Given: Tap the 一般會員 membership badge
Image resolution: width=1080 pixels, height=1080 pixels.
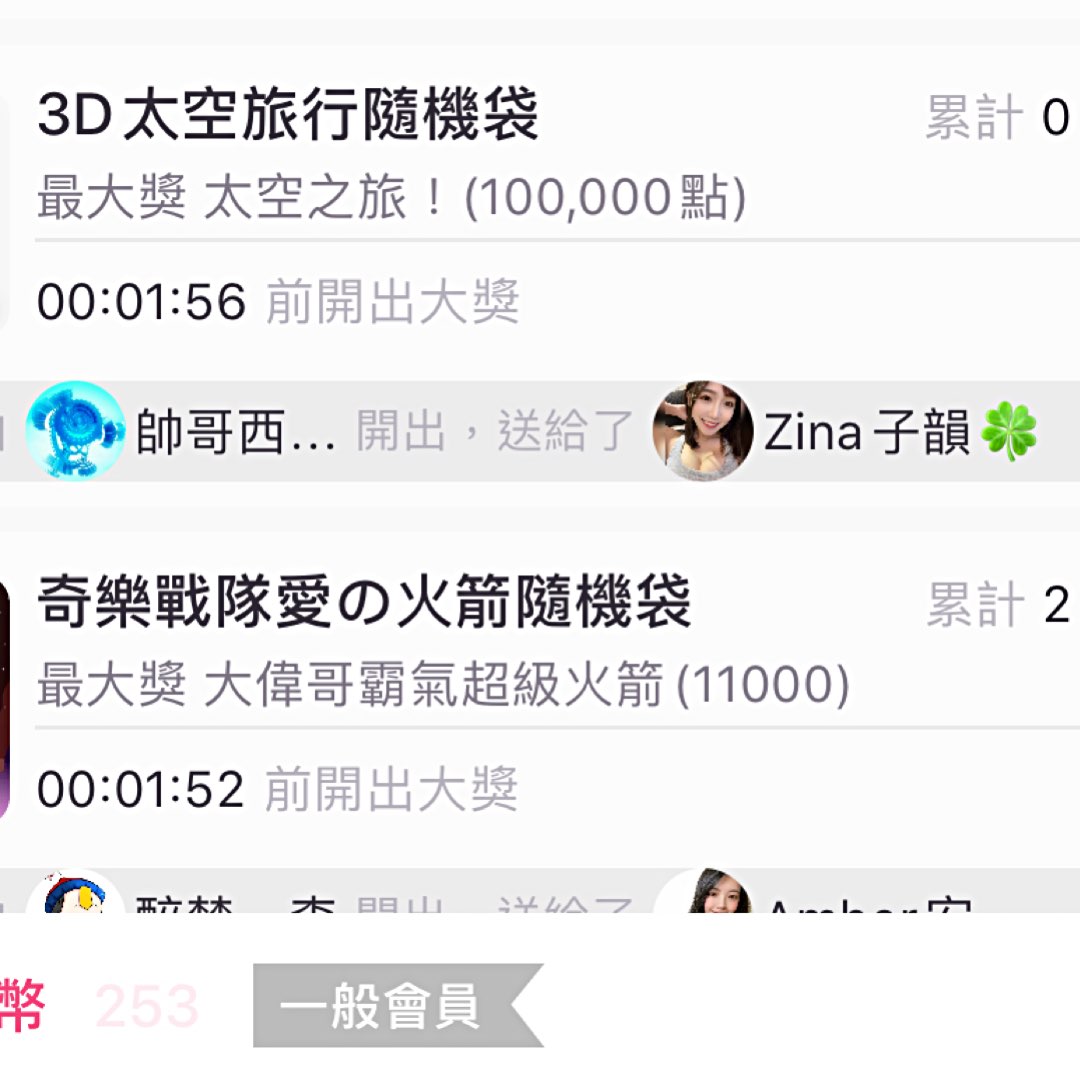Looking at the screenshot, I should point(398,1005).
